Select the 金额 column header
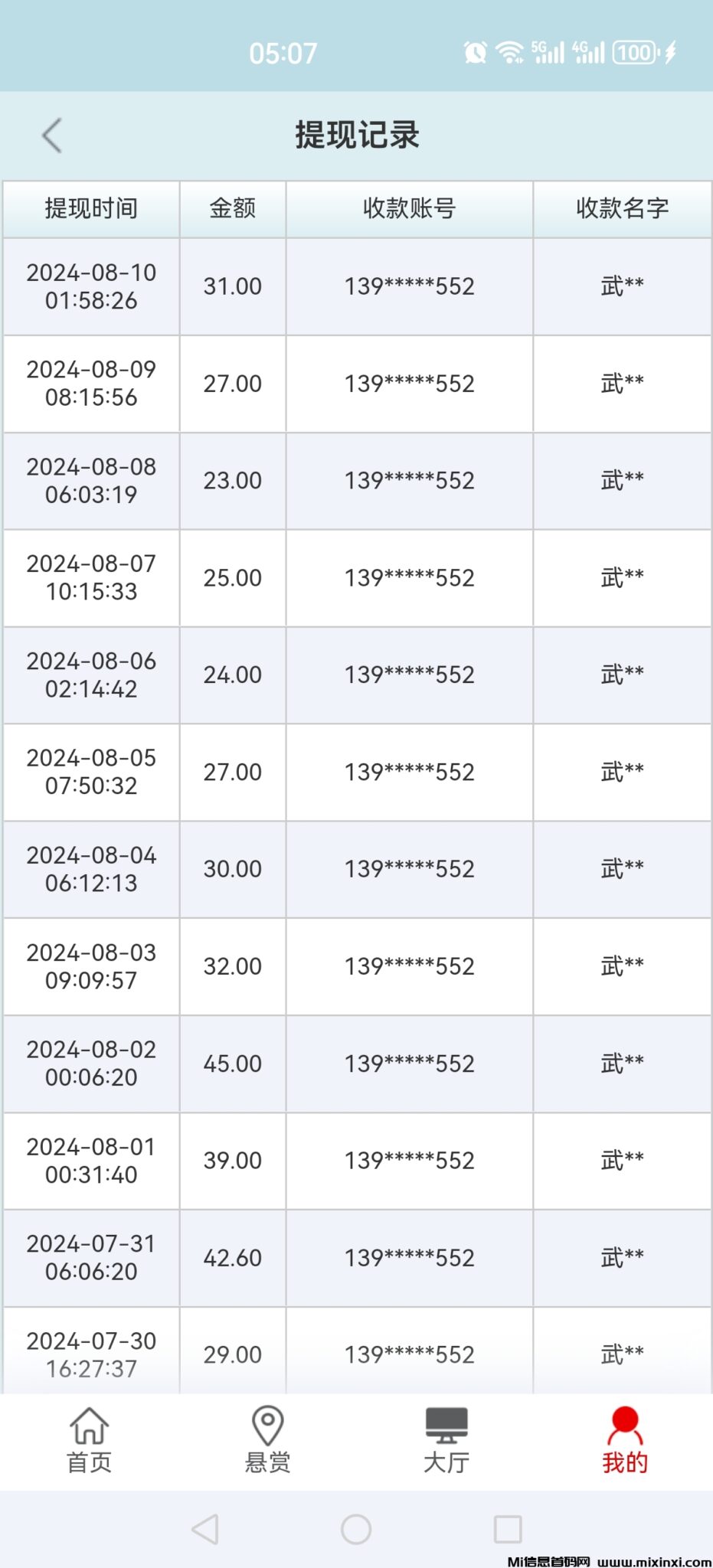The height and width of the screenshot is (1568, 713). click(x=232, y=208)
